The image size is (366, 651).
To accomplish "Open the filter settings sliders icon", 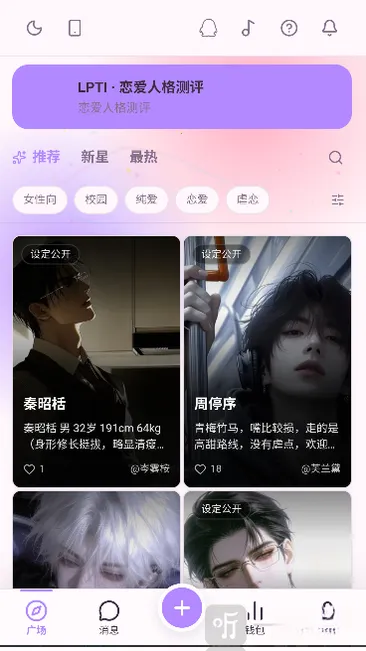I will 338,200.
